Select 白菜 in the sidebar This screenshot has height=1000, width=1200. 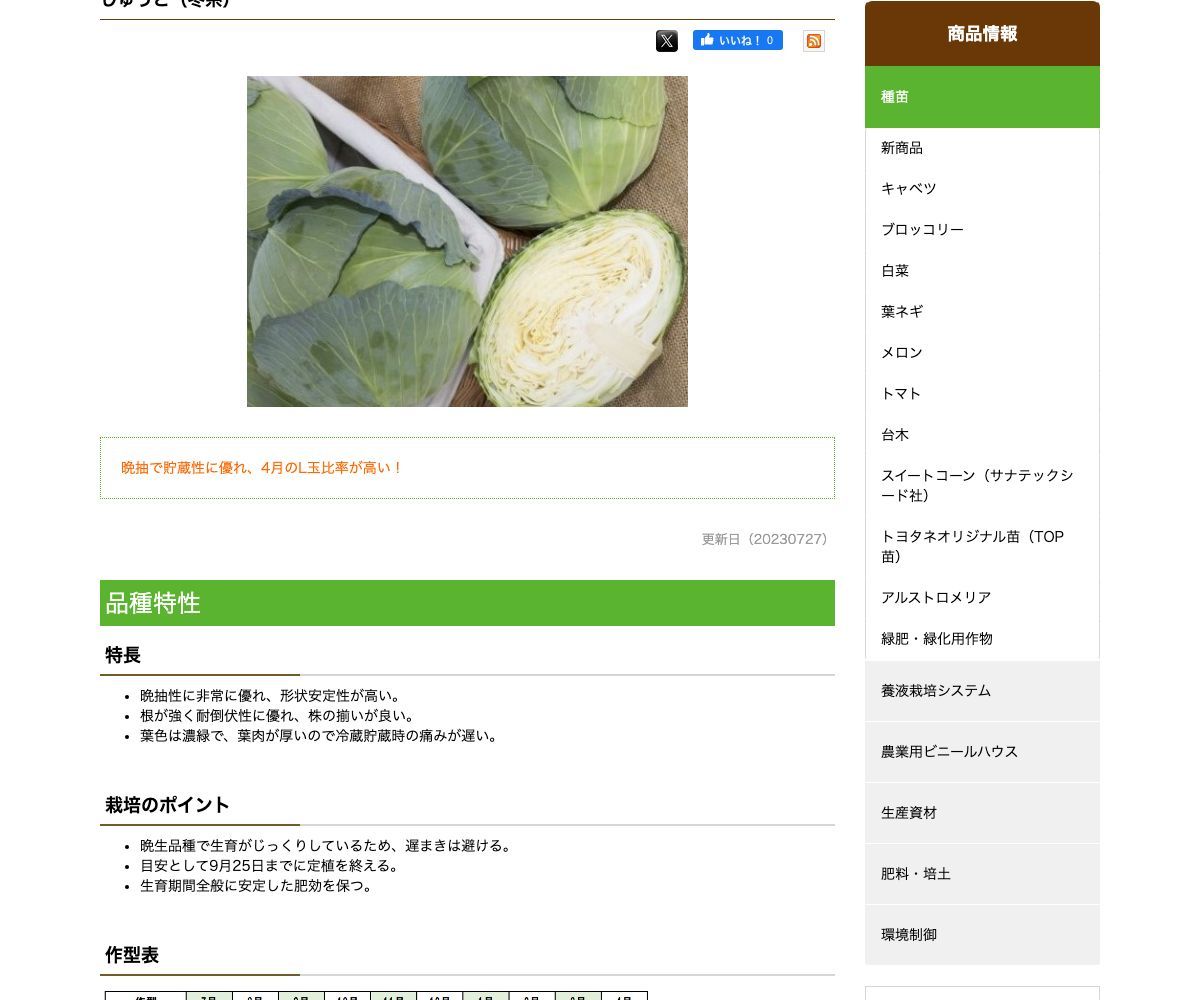pyautogui.click(x=895, y=271)
